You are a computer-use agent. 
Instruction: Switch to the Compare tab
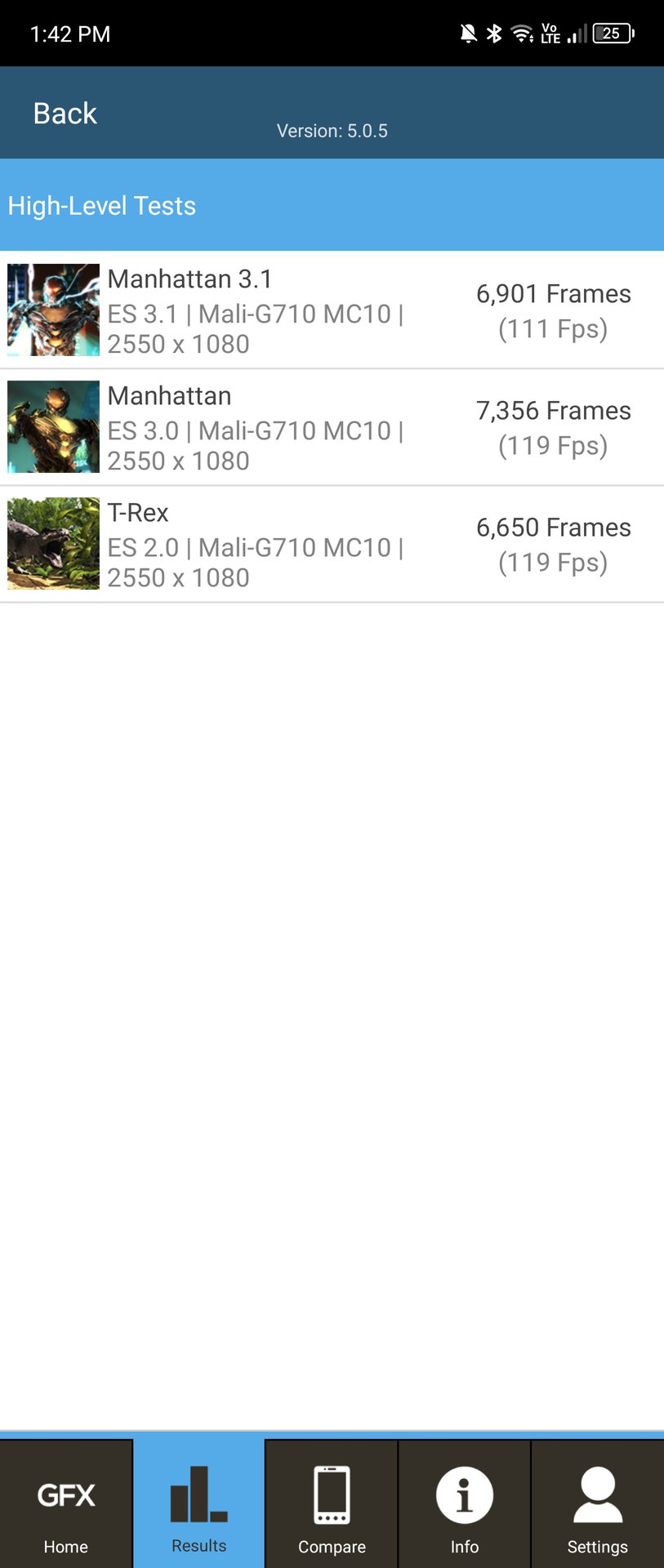coord(332,1507)
